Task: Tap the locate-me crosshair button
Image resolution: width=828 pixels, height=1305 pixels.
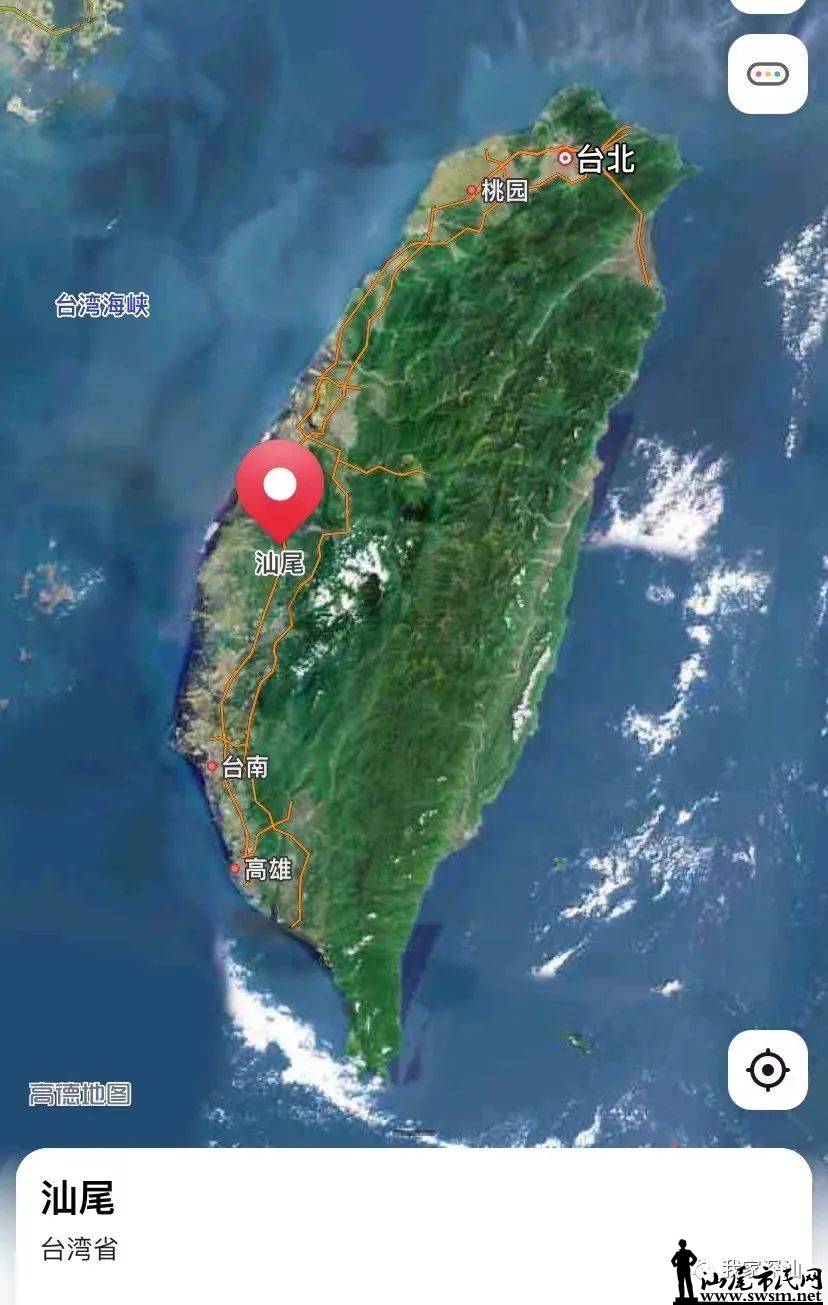Action: point(767,1070)
